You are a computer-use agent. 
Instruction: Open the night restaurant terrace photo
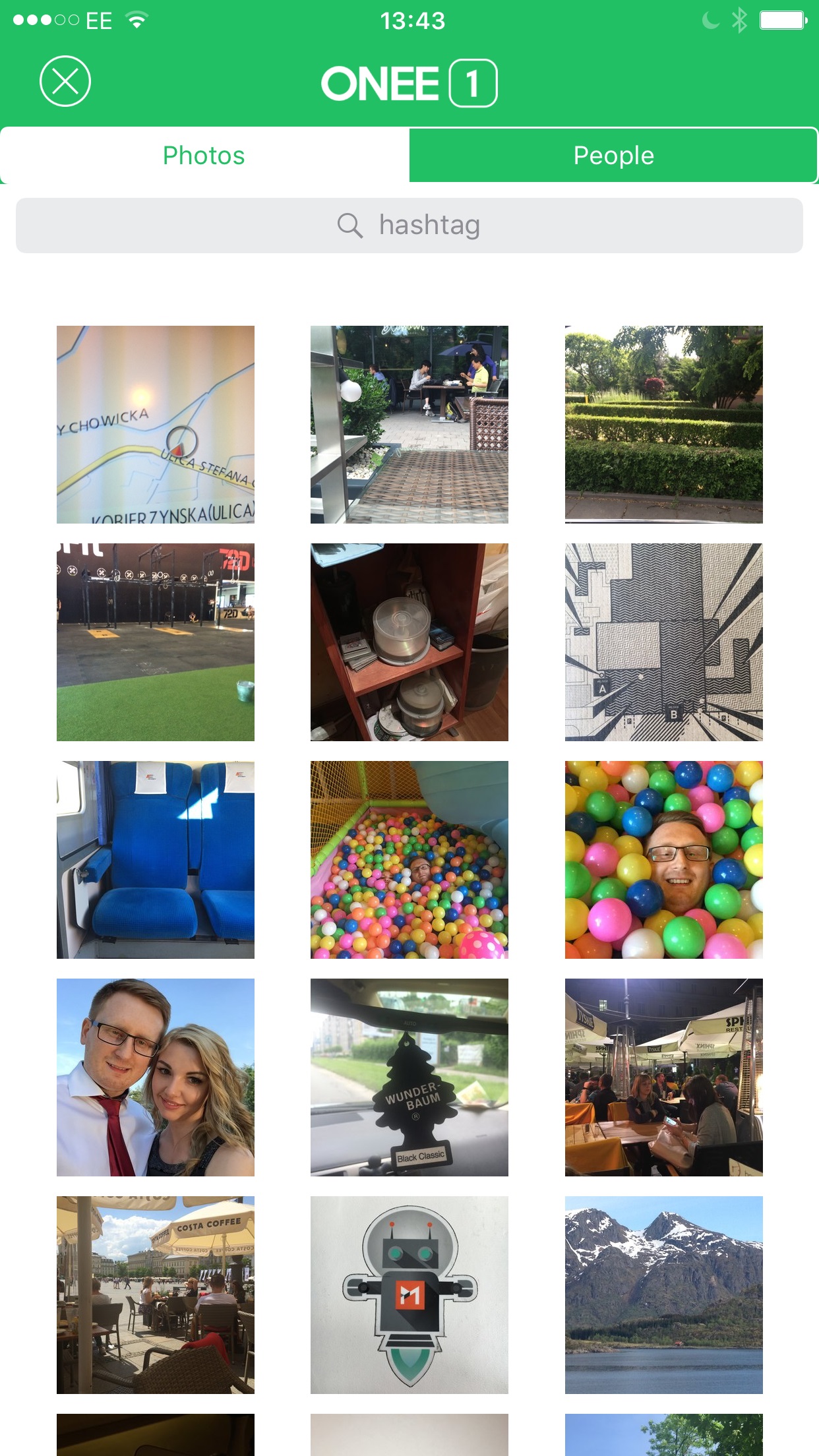click(663, 1077)
